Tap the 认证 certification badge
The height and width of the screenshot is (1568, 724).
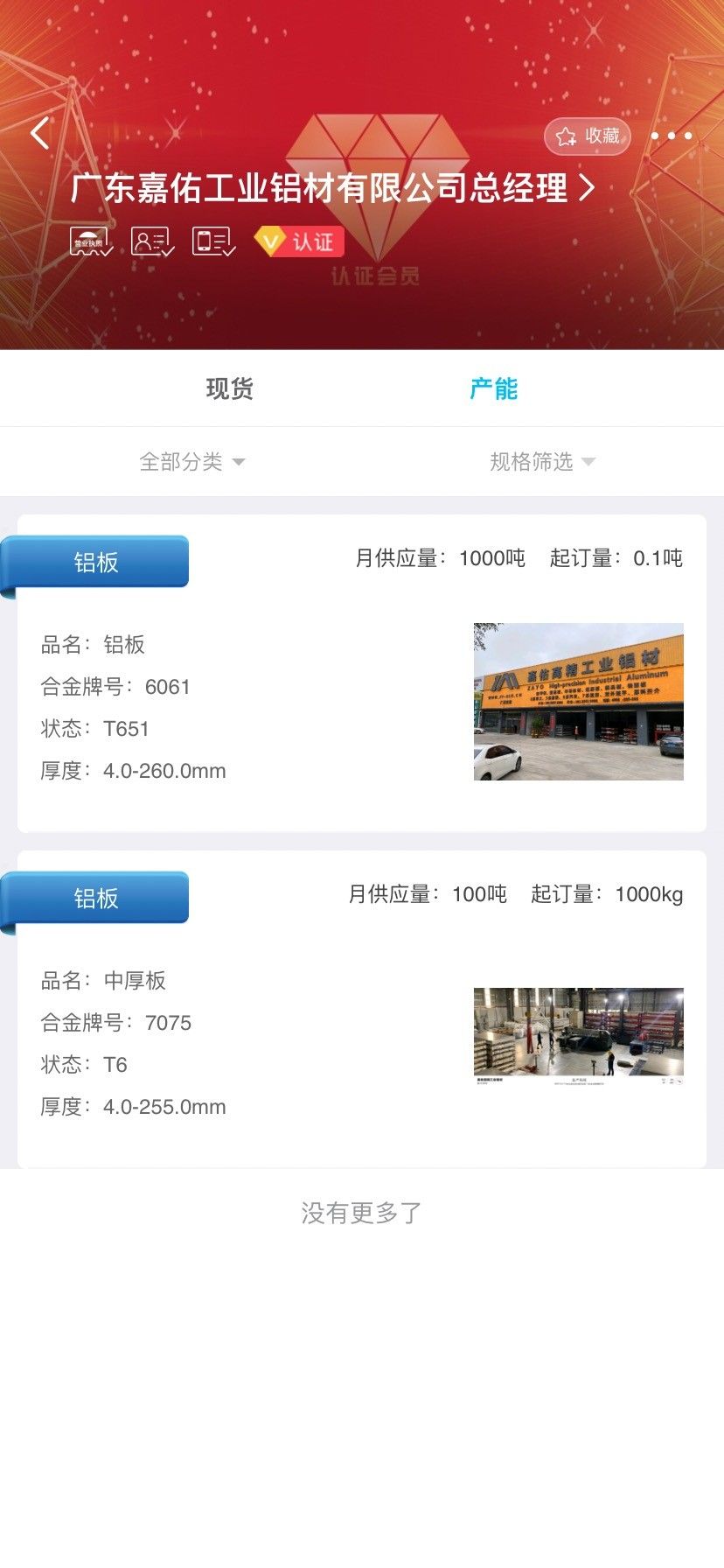(299, 241)
